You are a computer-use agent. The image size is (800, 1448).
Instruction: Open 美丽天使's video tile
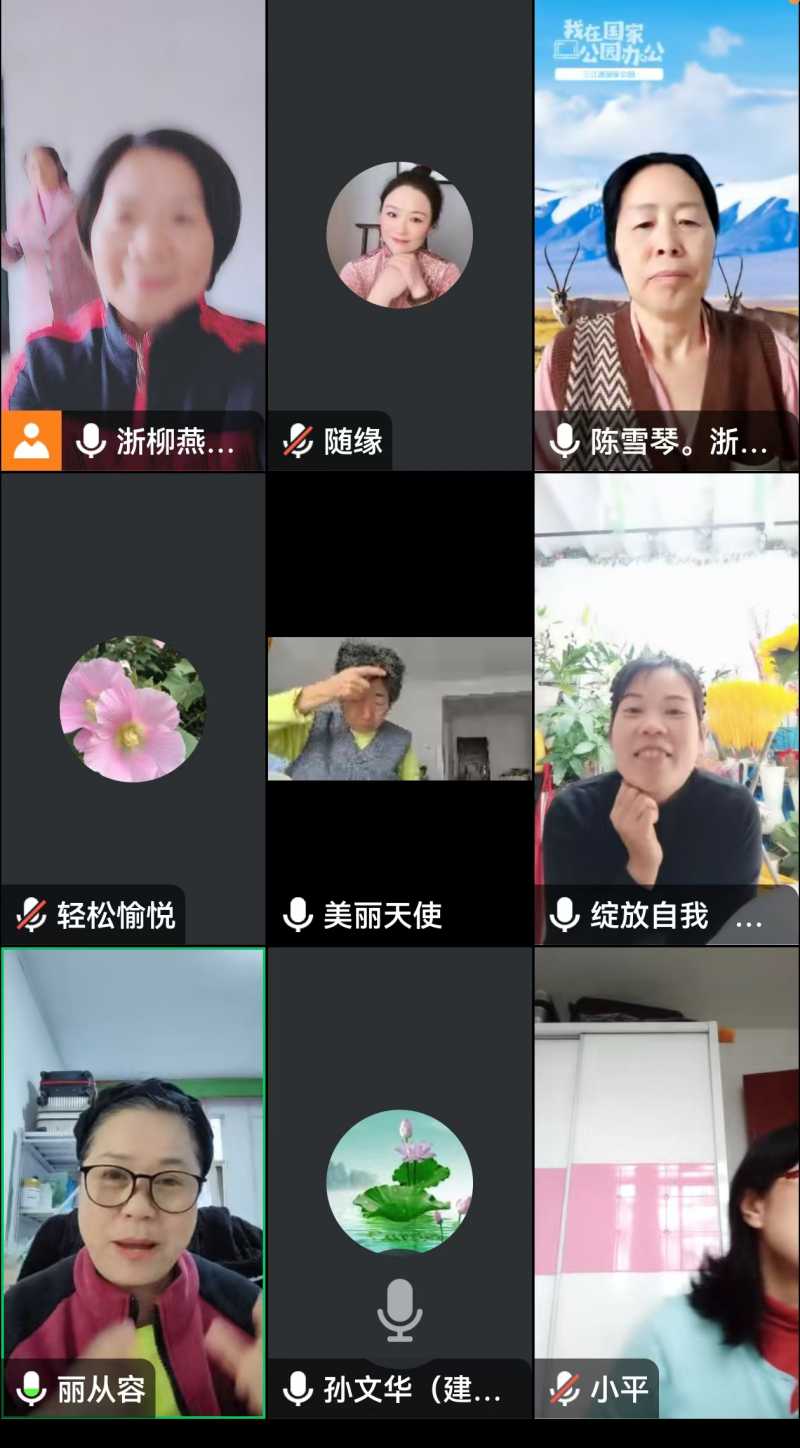tap(399, 708)
